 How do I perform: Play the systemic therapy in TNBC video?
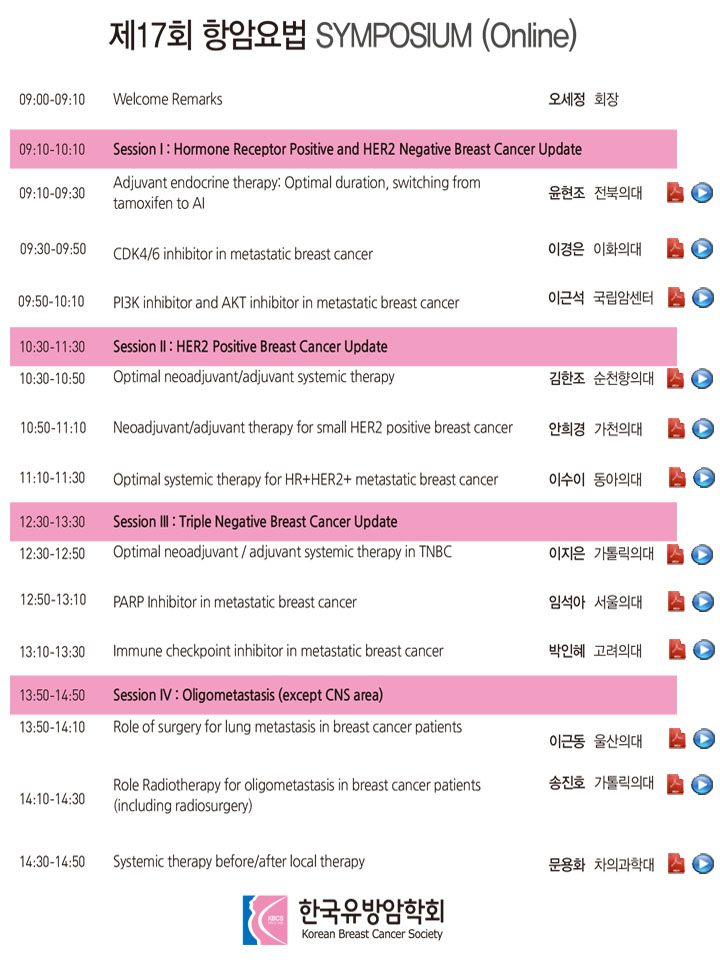pyautogui.click(x=702, y=553)
